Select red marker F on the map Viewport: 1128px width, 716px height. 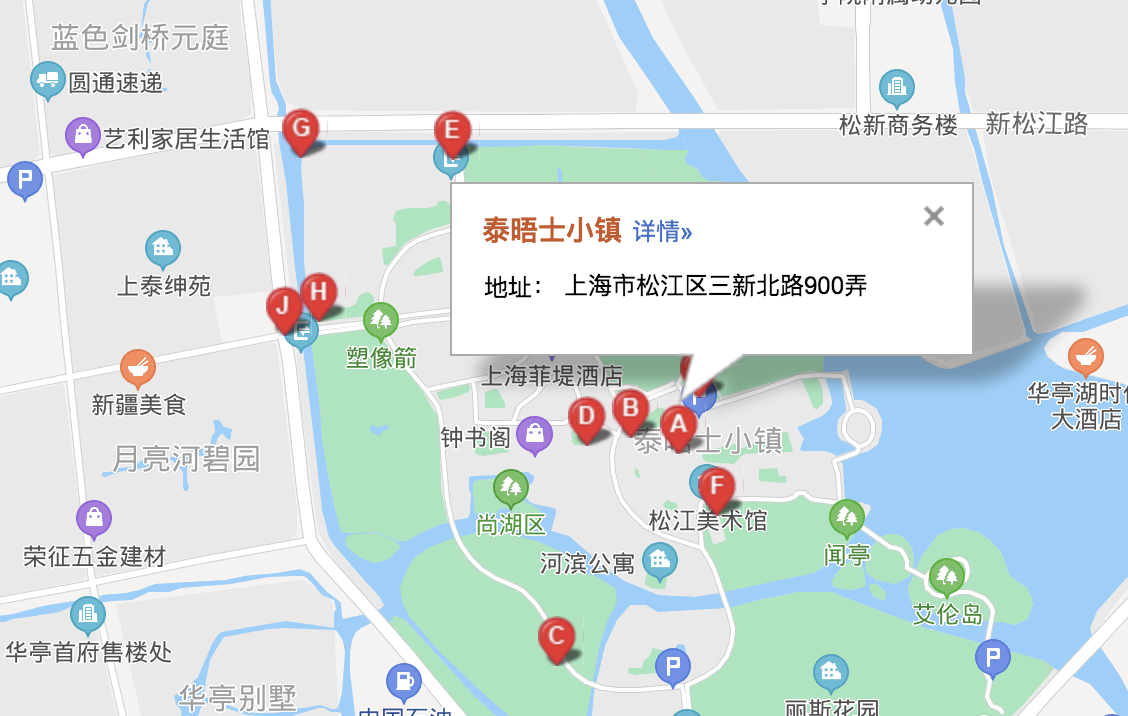click(716, 489)
